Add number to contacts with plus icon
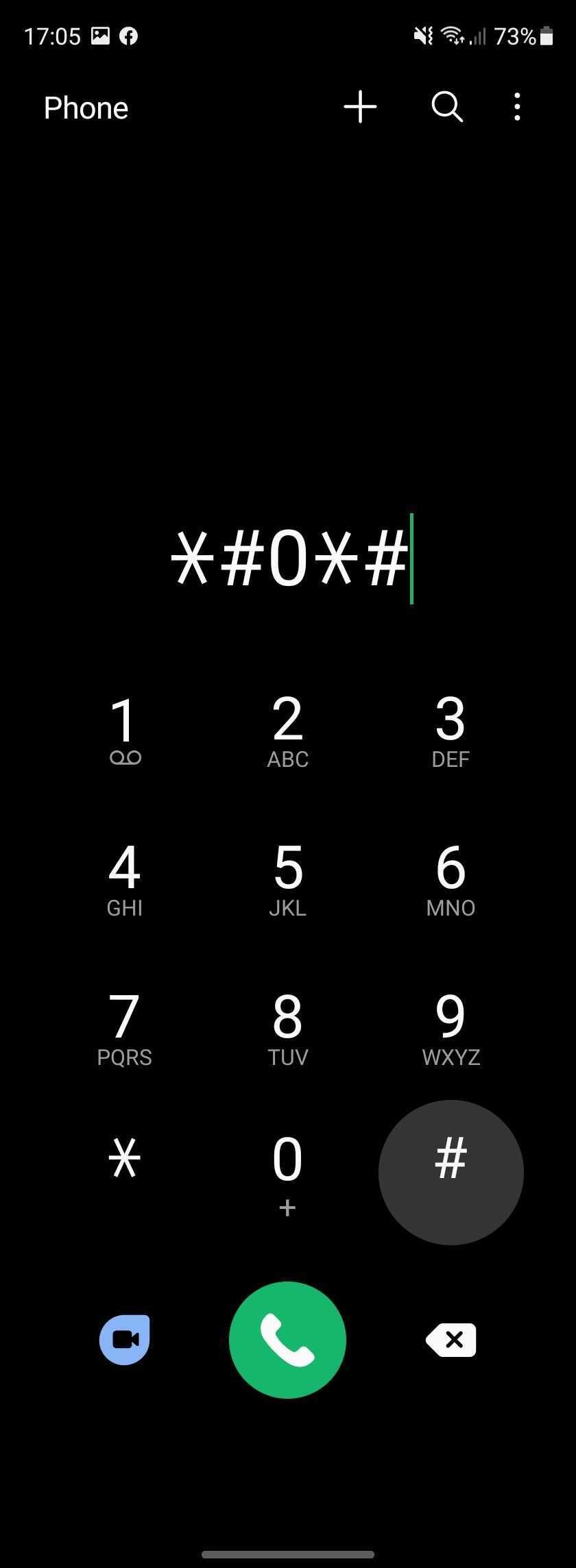The image size is (576, 1568). coord(360,108)
